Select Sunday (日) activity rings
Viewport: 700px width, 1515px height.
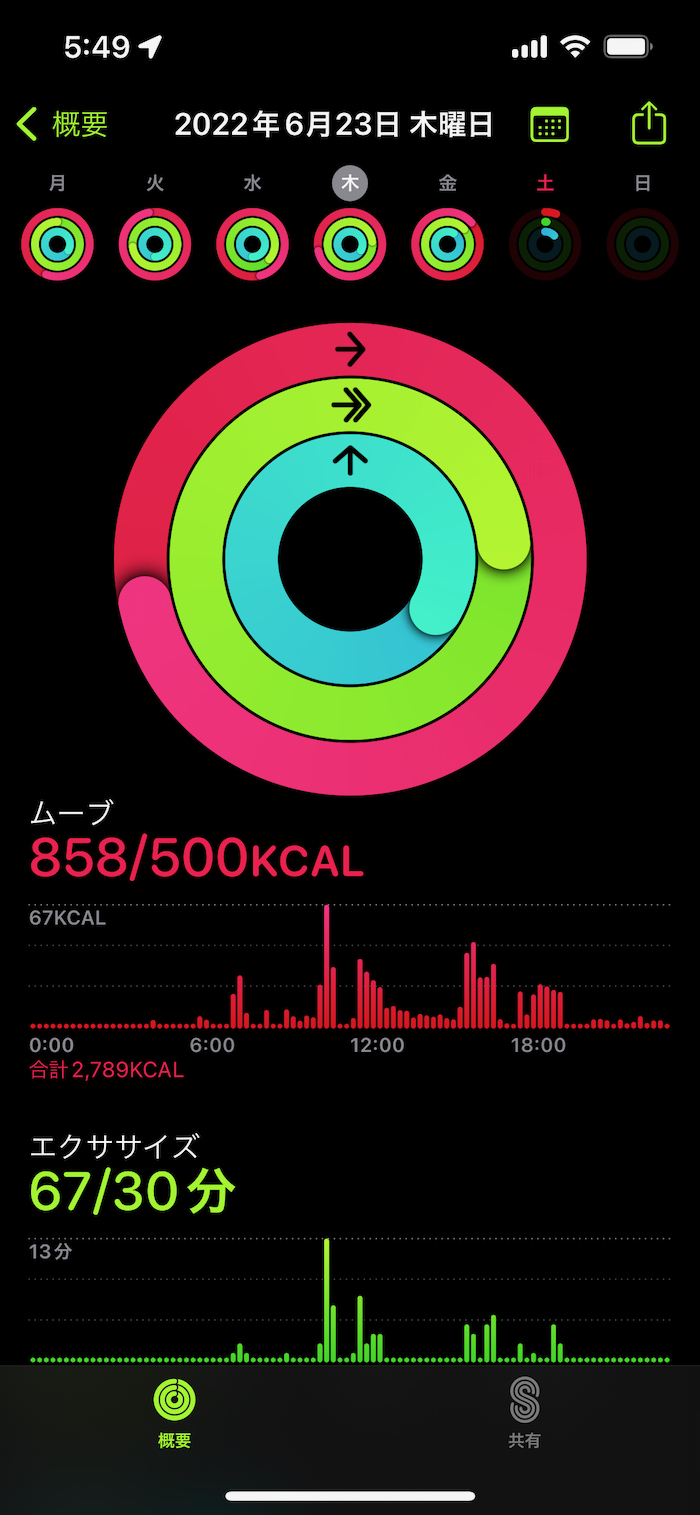(642, 244)
